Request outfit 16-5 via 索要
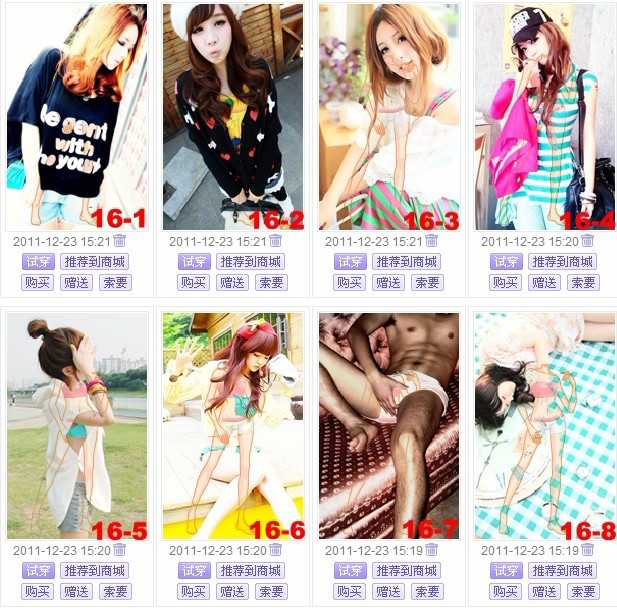The width and height of the screenshot is (617, 608). coord(116,592)
